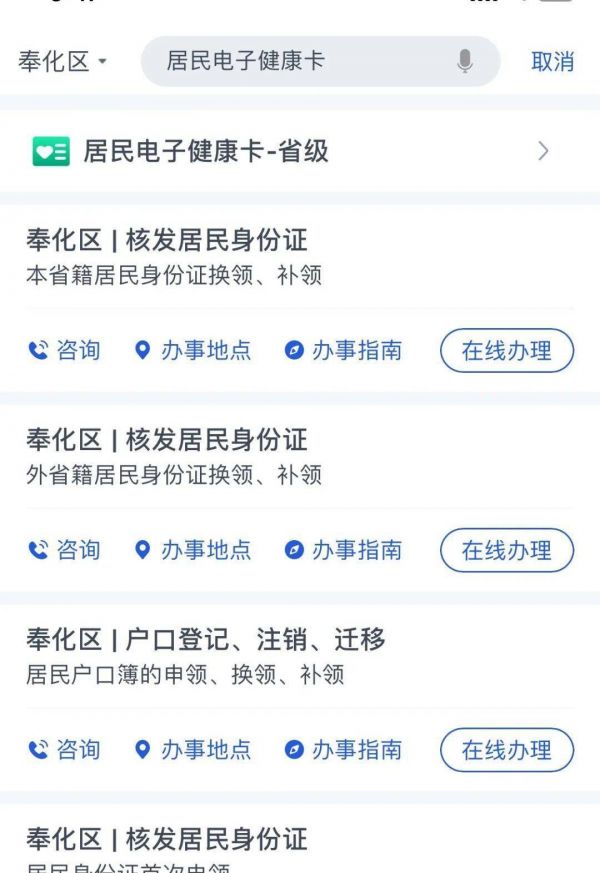Select 在线办理 for 本省籍居民身份证换领、补领
The width and height of the screenshot is (600, 873).
pyautogui.click(x=507, y=351)
